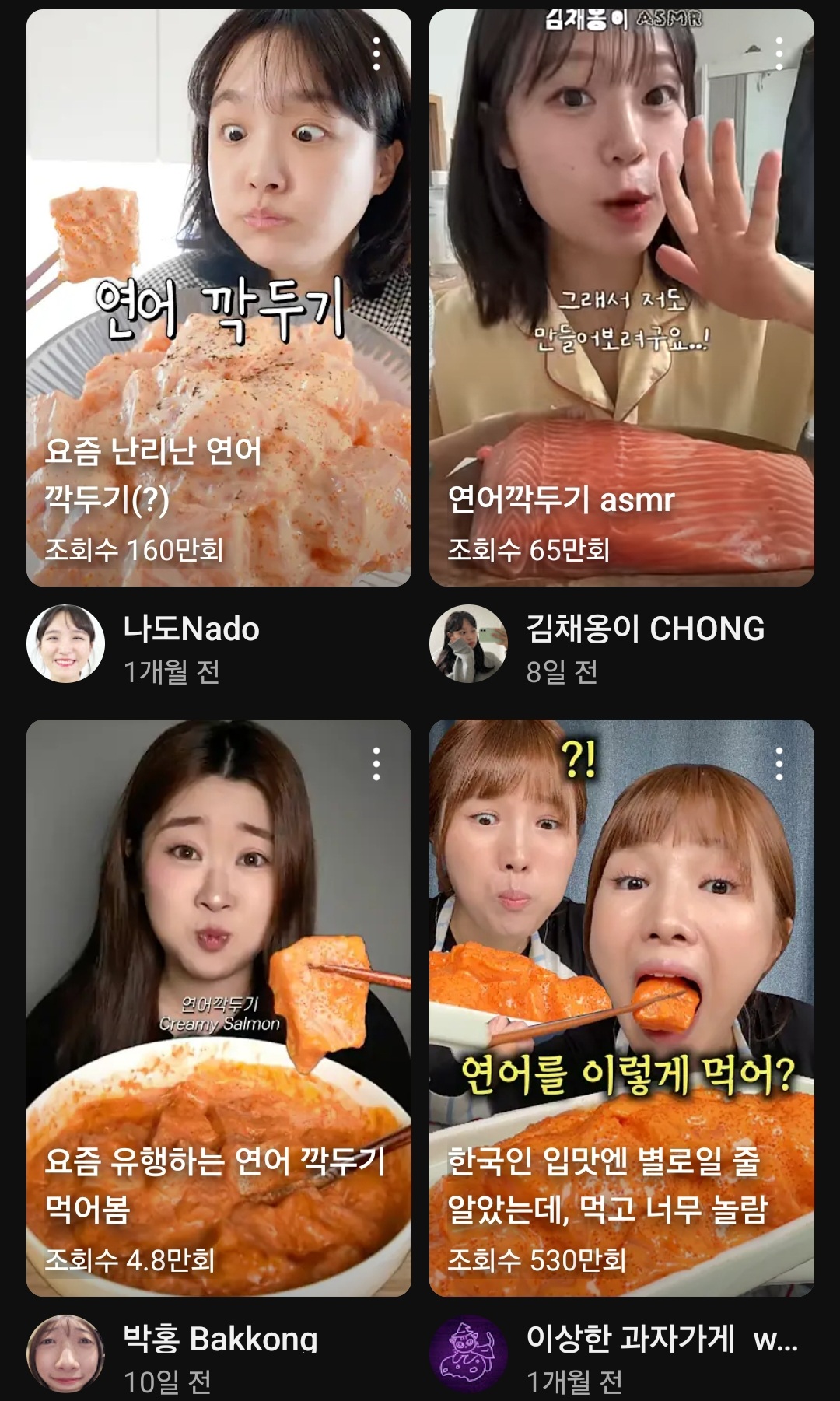Visit the 나도Nado channel
Screen dimensions: 840x1401
pos(191,629)
